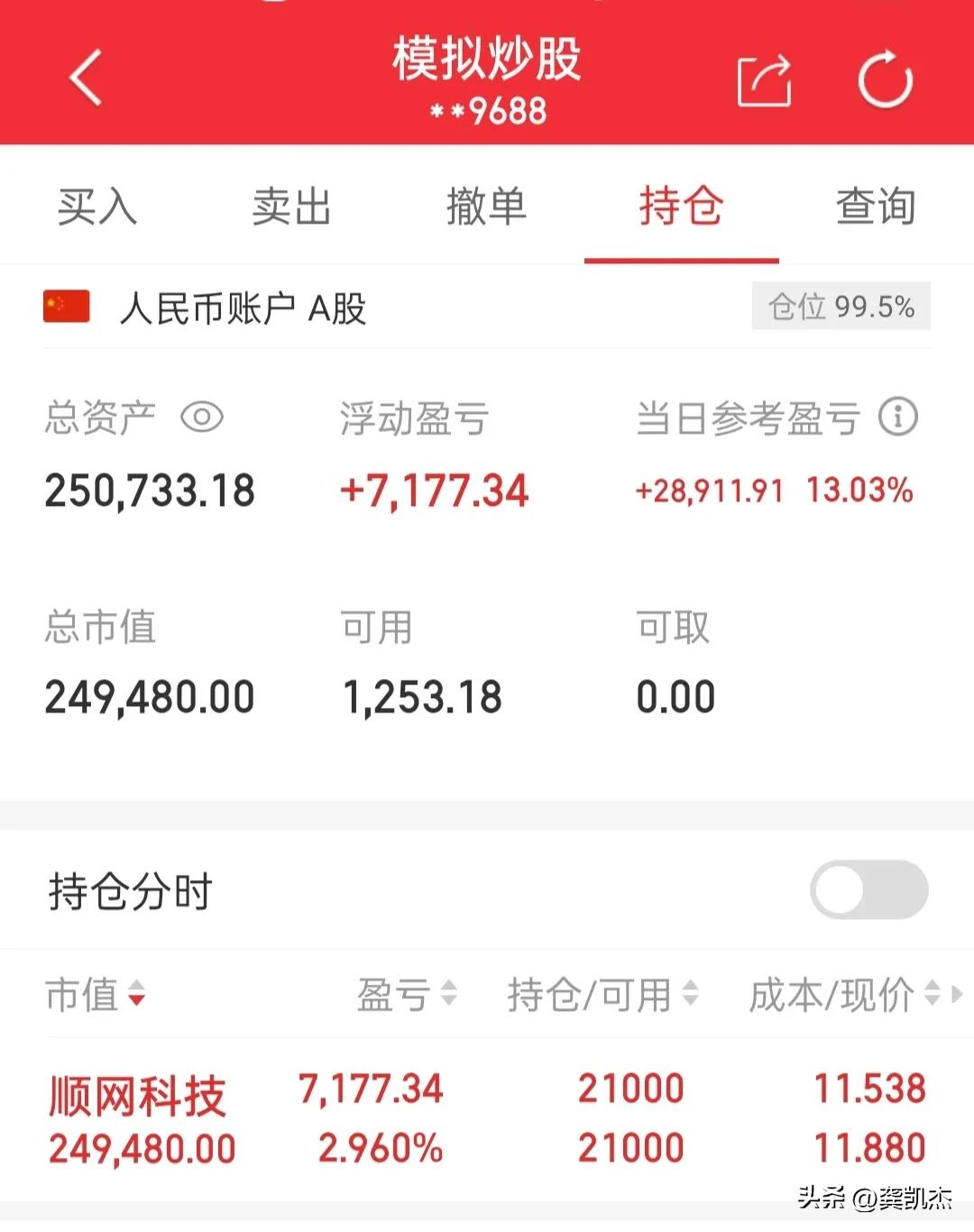Hide assets using the eye icon next to 总资产
974x1232 pixels.
click(x=202, y=418)
